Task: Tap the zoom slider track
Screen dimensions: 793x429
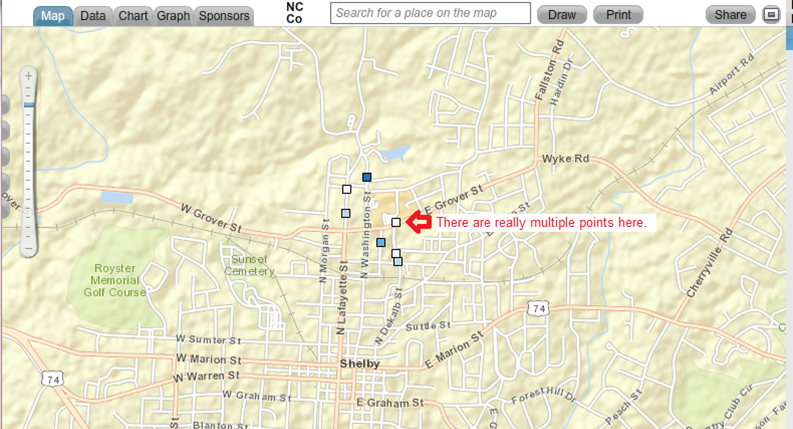Action: pyautogui.click(x=28, y=162)
